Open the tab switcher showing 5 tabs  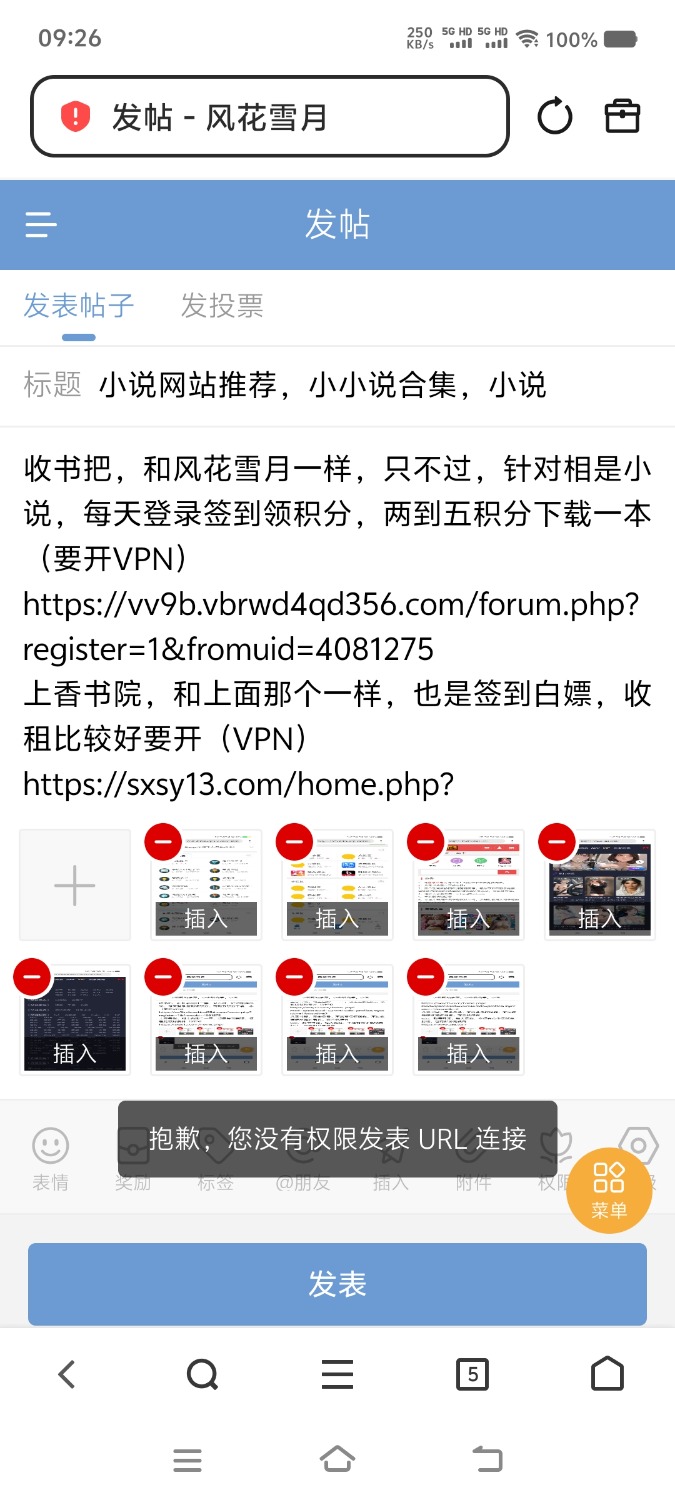pyautogui.click(x=472, y=1375)
